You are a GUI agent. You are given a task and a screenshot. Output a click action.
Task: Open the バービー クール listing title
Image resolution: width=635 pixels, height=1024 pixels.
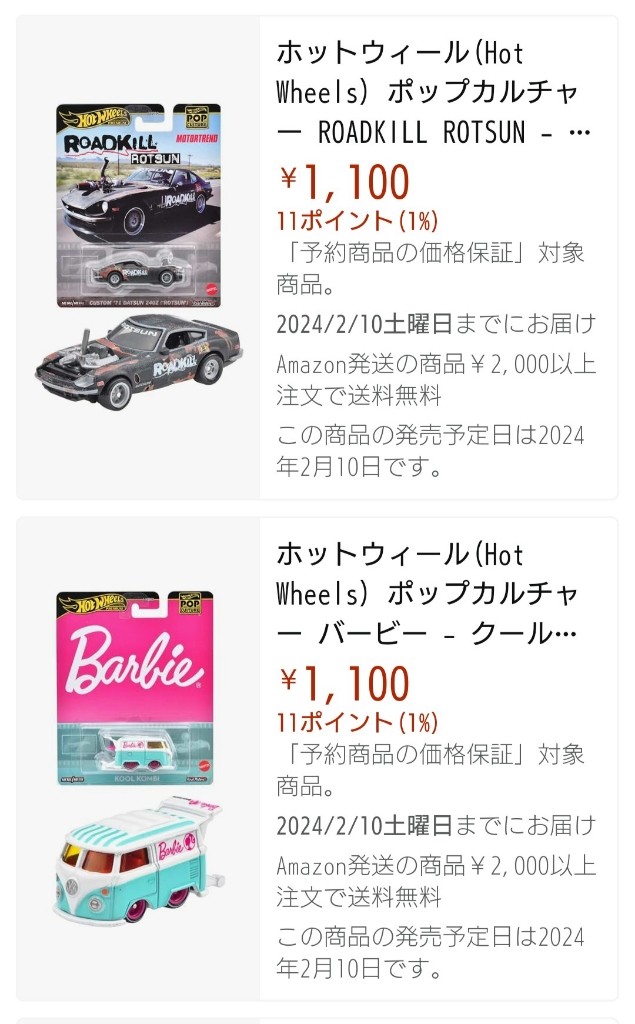coord(427,594)
